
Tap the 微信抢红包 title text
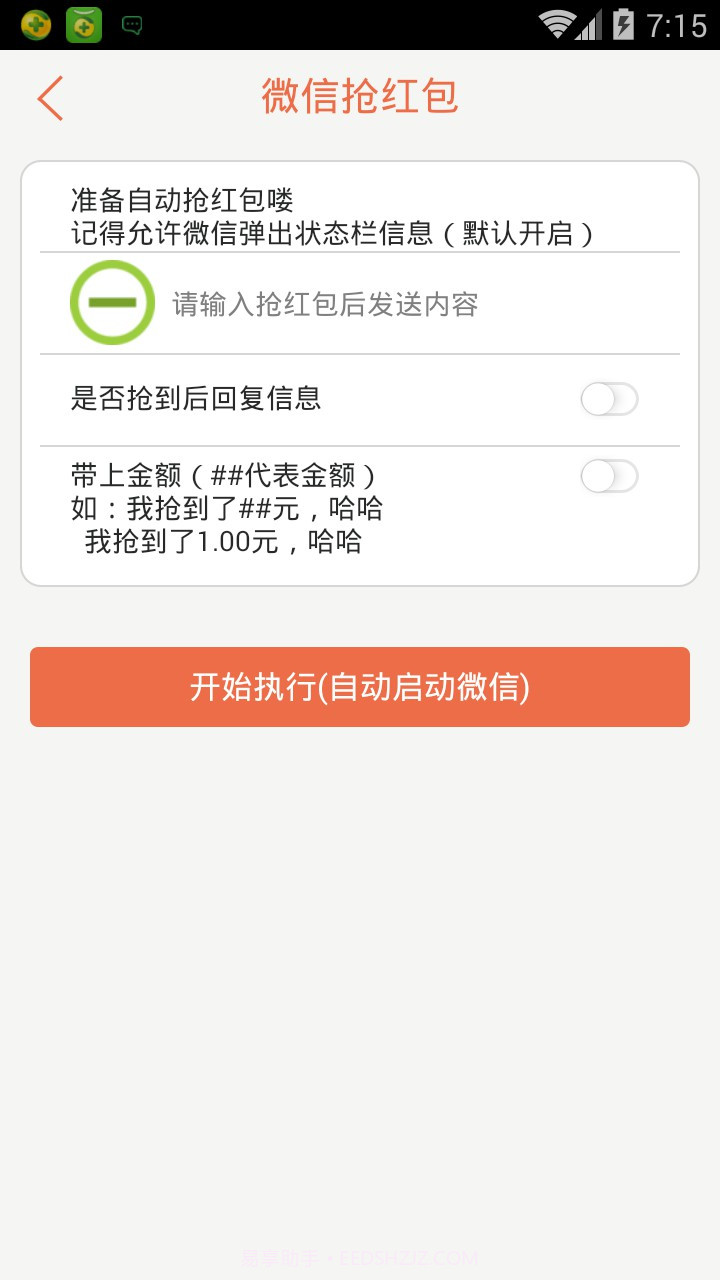click(360, 97)
